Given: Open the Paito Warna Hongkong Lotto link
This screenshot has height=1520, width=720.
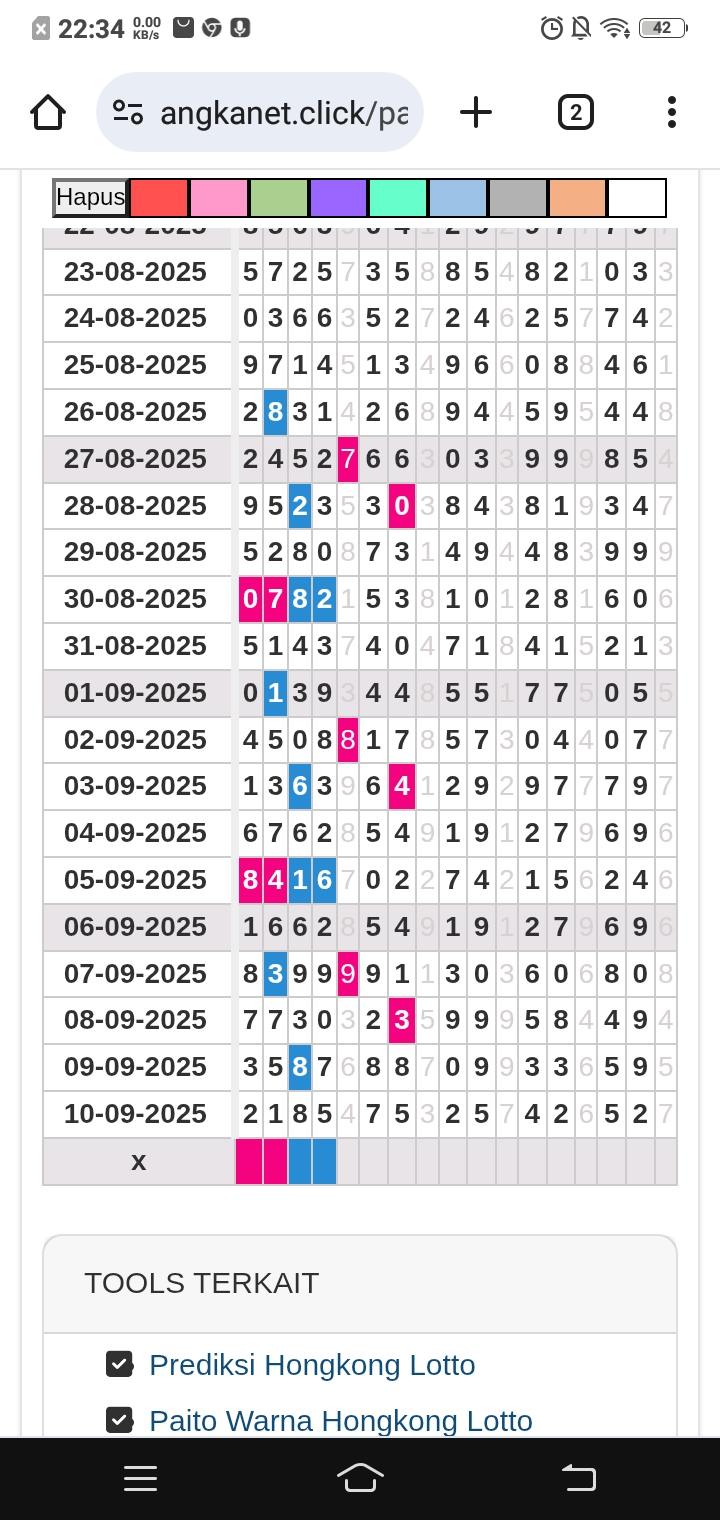Looking at the screenshot, I should 340,1421.
